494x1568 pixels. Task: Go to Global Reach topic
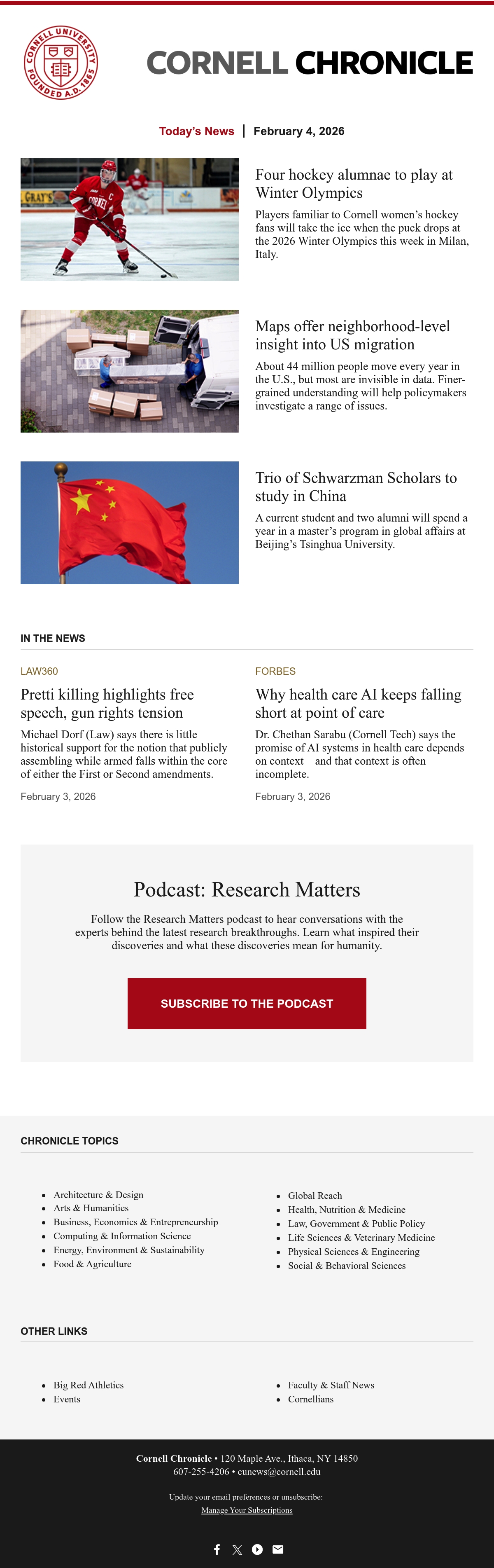[x=315, y=1196]
